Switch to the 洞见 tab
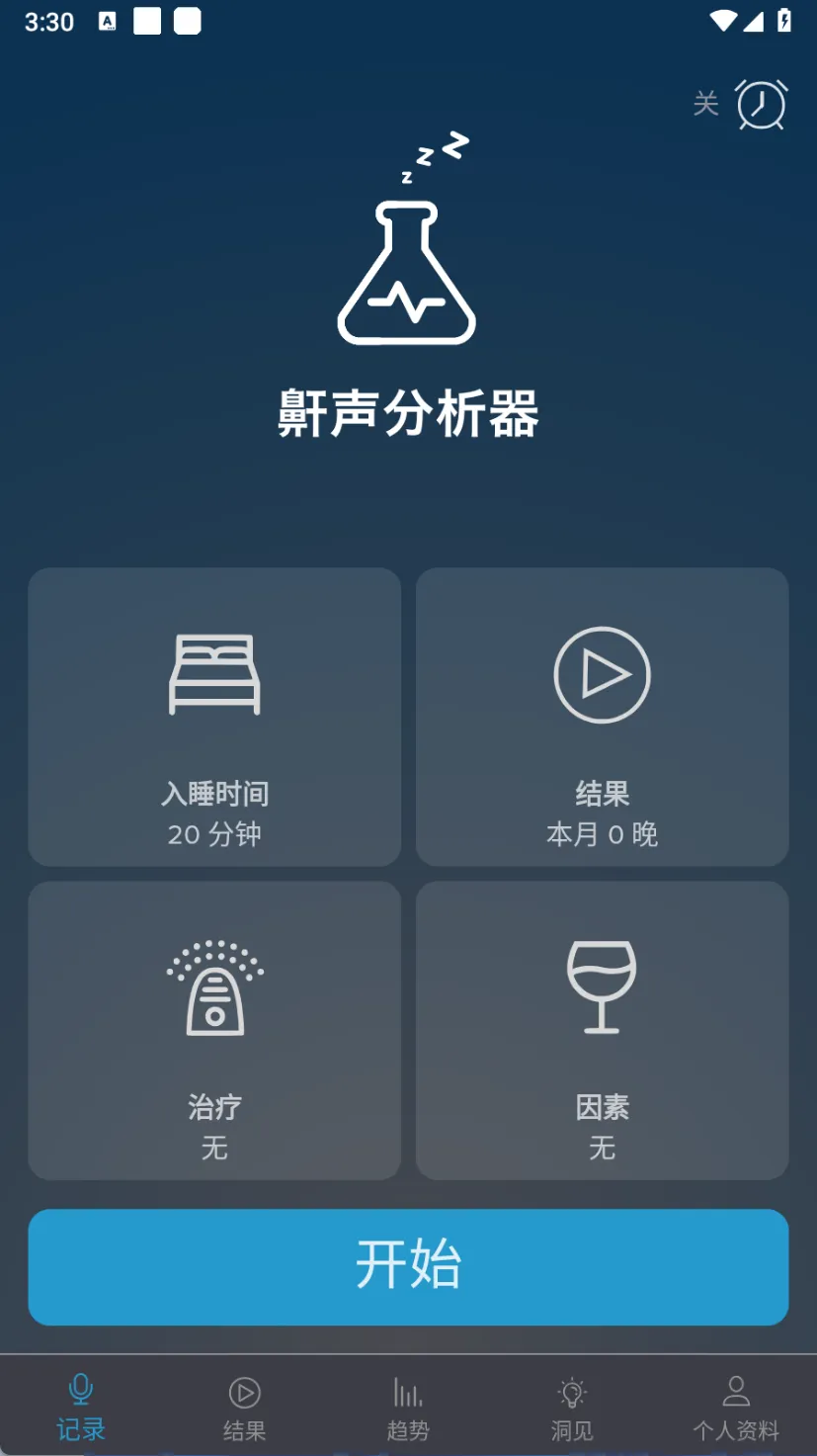 pyautogui.click(x=572, y=1407)
